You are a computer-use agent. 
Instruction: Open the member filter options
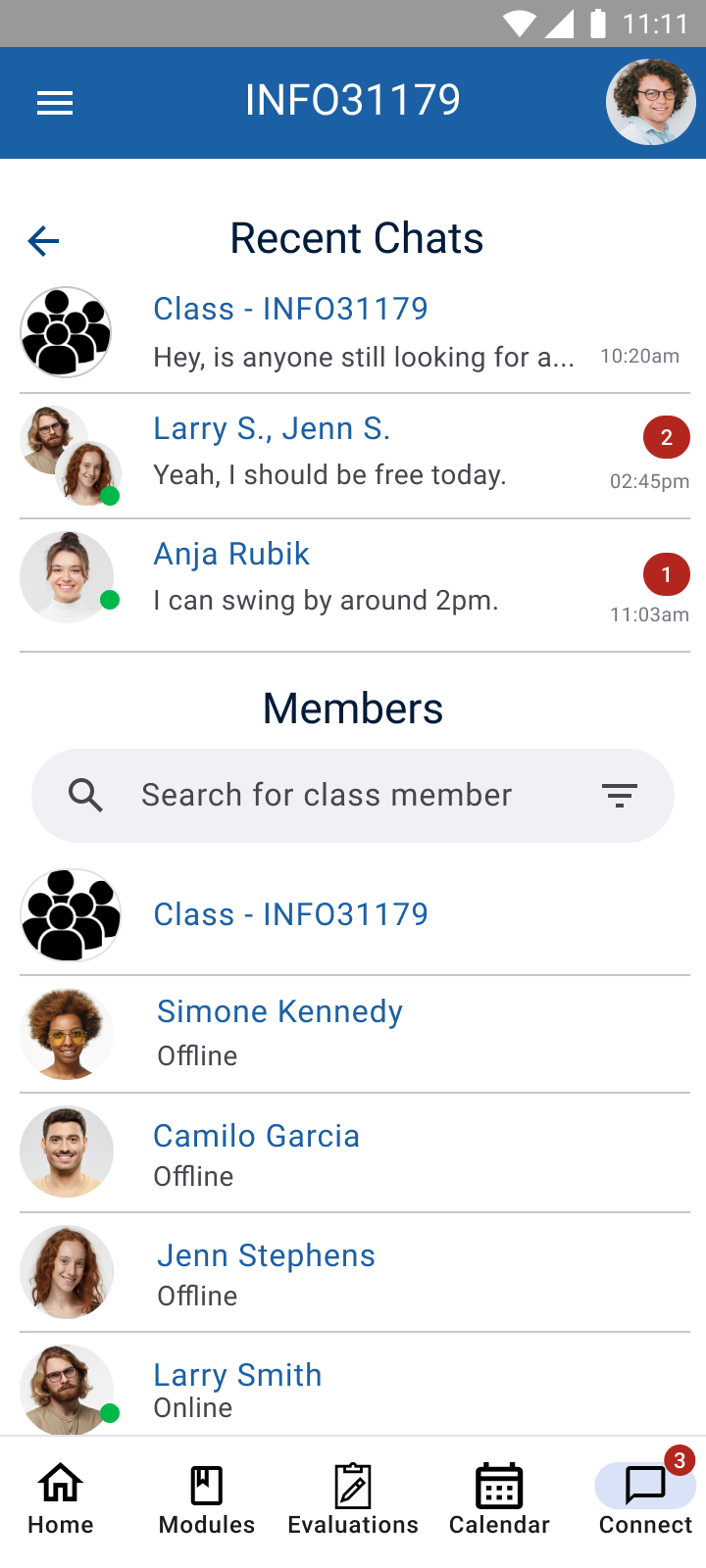(x=619, y=795)
